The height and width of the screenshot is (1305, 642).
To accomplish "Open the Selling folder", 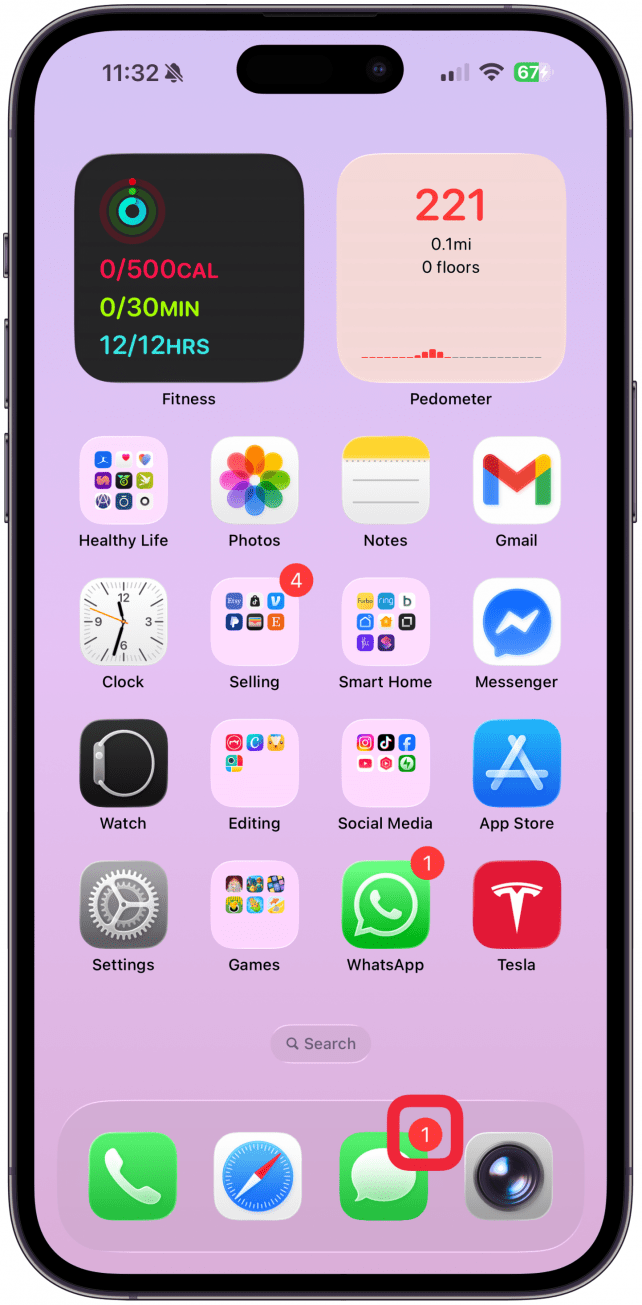I will point(254,621).
